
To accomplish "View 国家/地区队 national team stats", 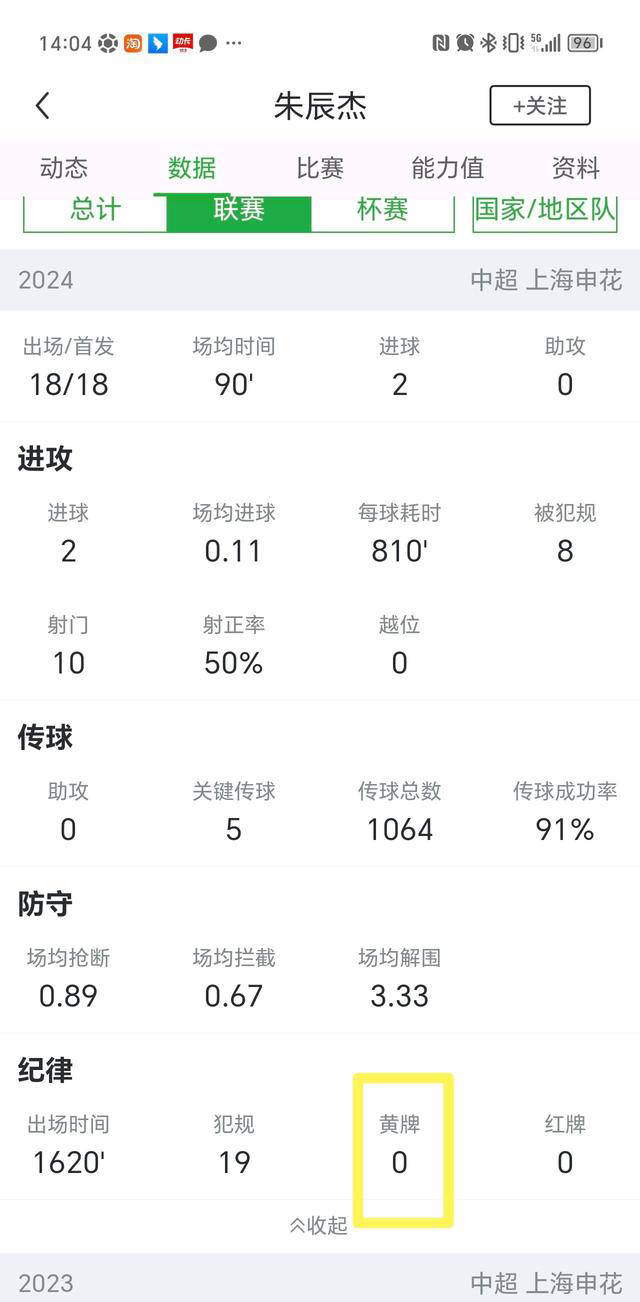I will click(x=545, y=213).
